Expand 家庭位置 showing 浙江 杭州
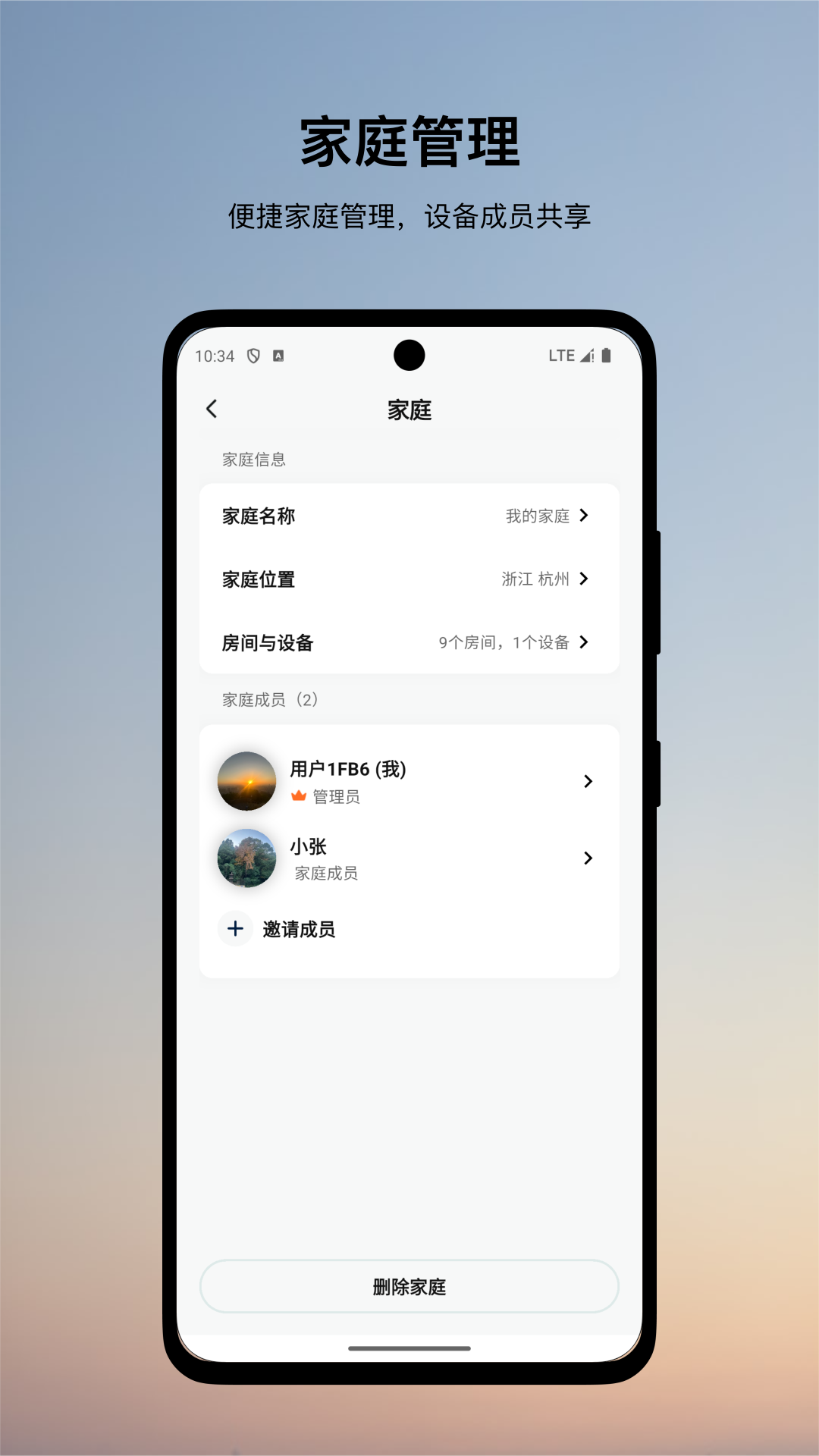The height and width of the screenshot is (1456, 819). point(409,579)
